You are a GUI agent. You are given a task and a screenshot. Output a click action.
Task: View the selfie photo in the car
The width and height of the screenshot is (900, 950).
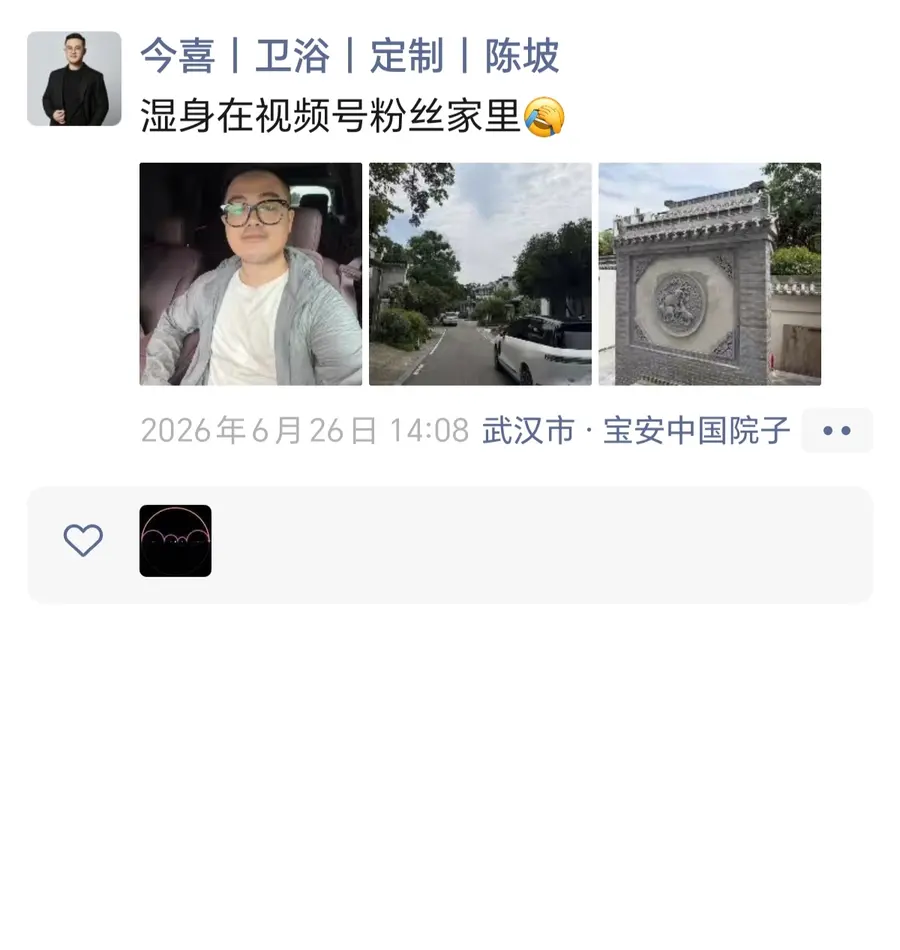[251, 274]
